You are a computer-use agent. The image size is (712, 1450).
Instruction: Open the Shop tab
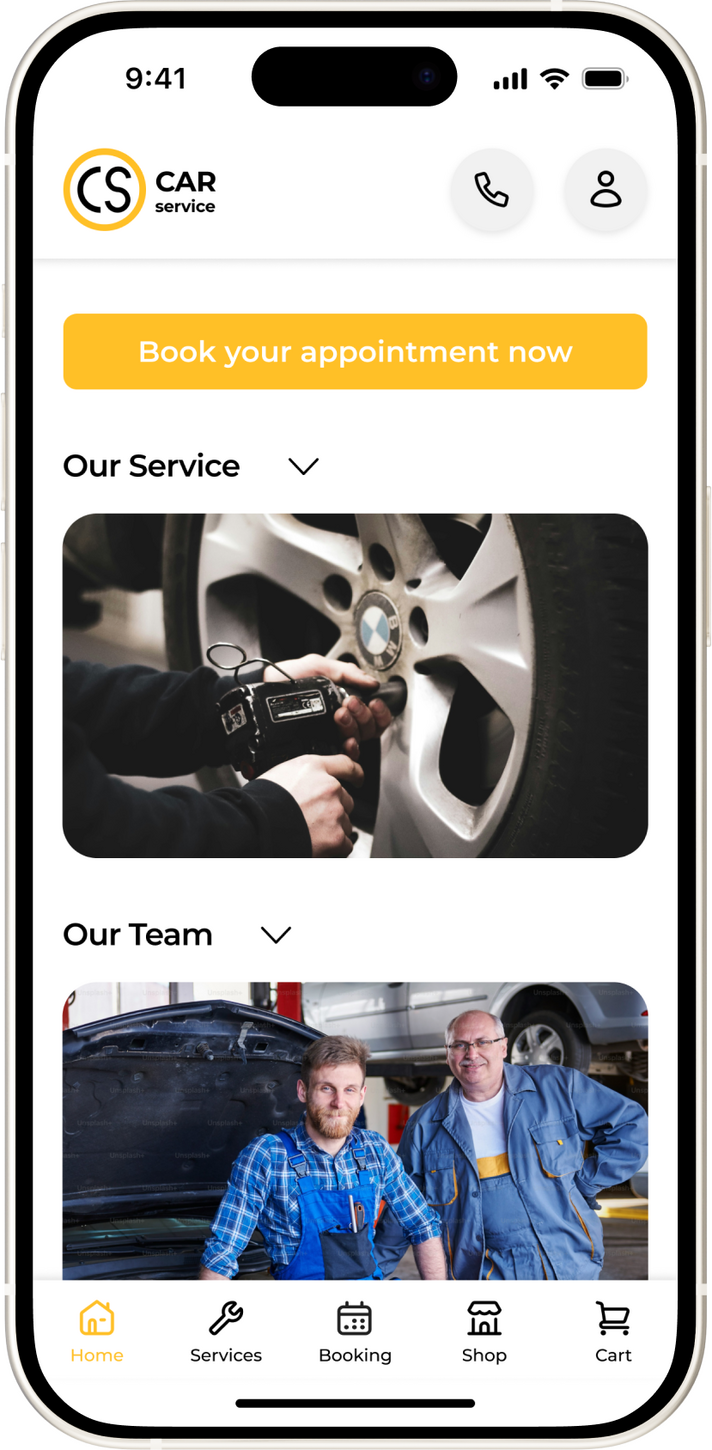[x=484, y=1332]
